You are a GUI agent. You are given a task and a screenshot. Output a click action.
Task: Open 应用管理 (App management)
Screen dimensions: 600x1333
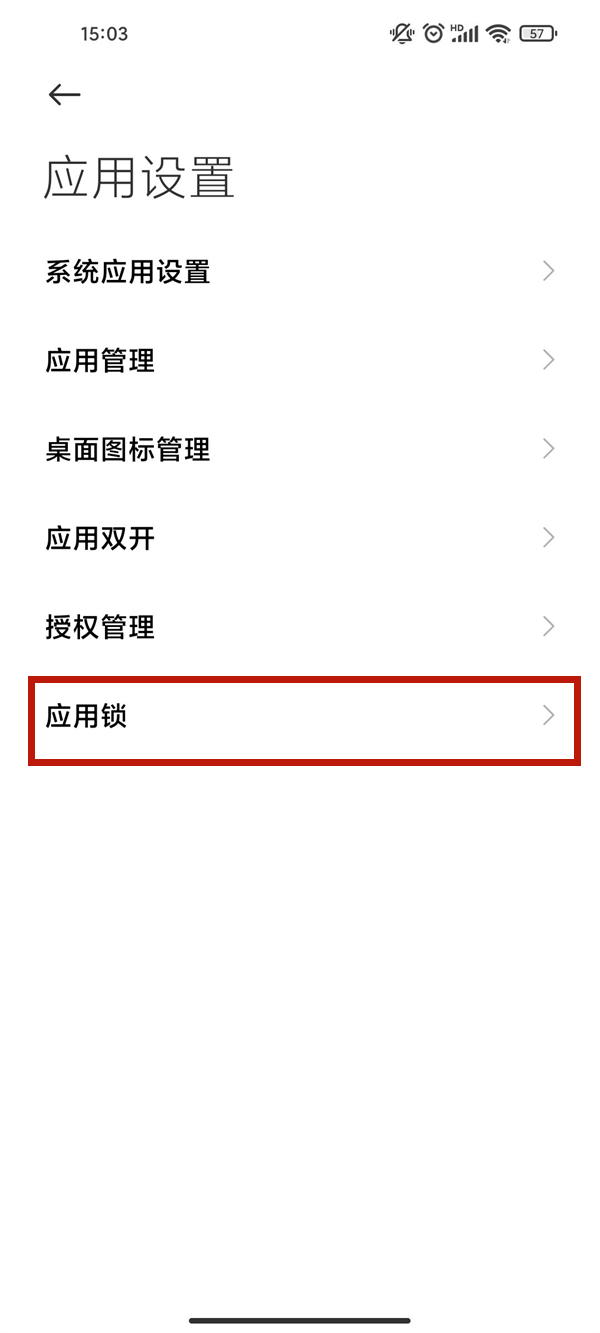click(300, 360)
